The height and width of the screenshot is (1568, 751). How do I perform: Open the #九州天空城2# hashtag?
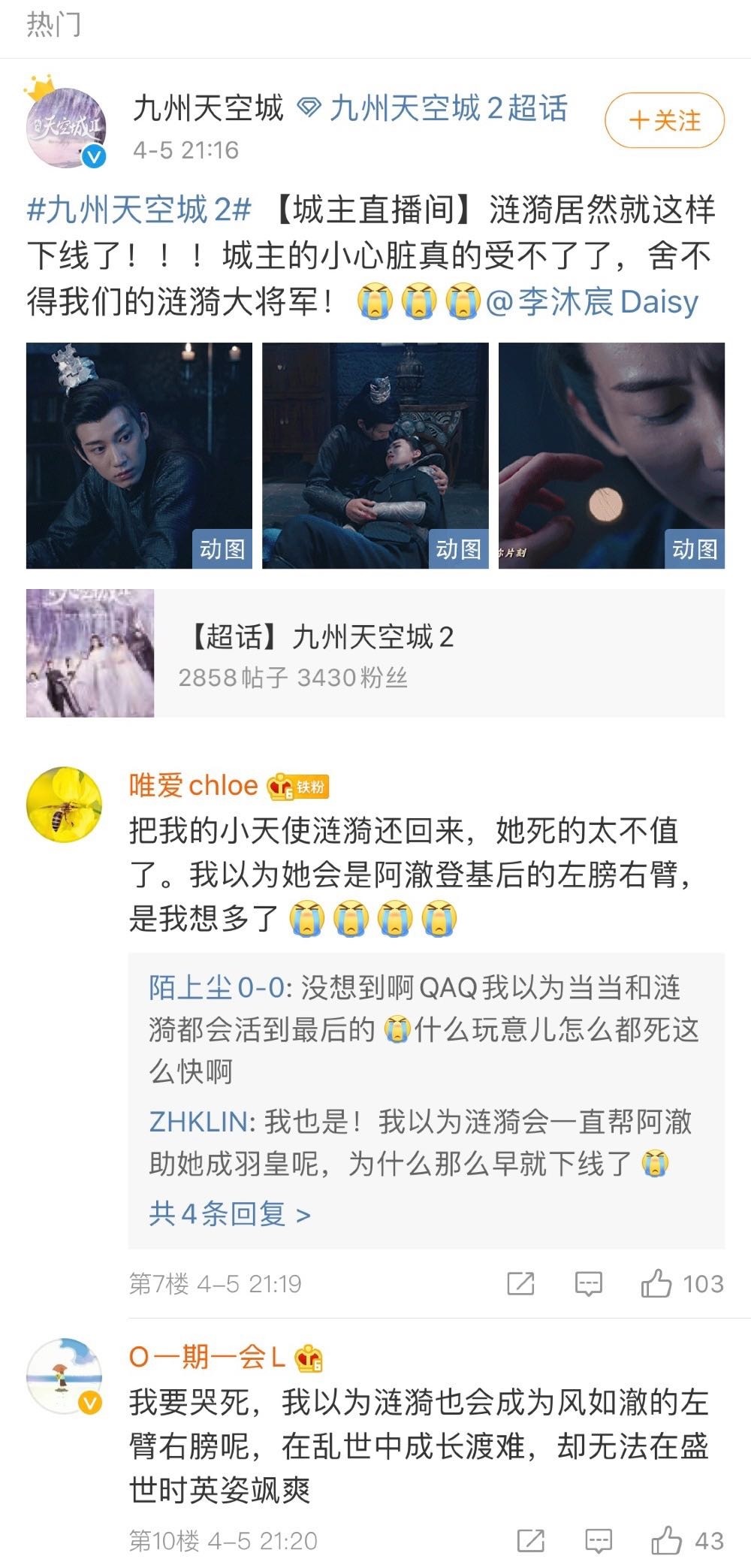pos(139,210)
